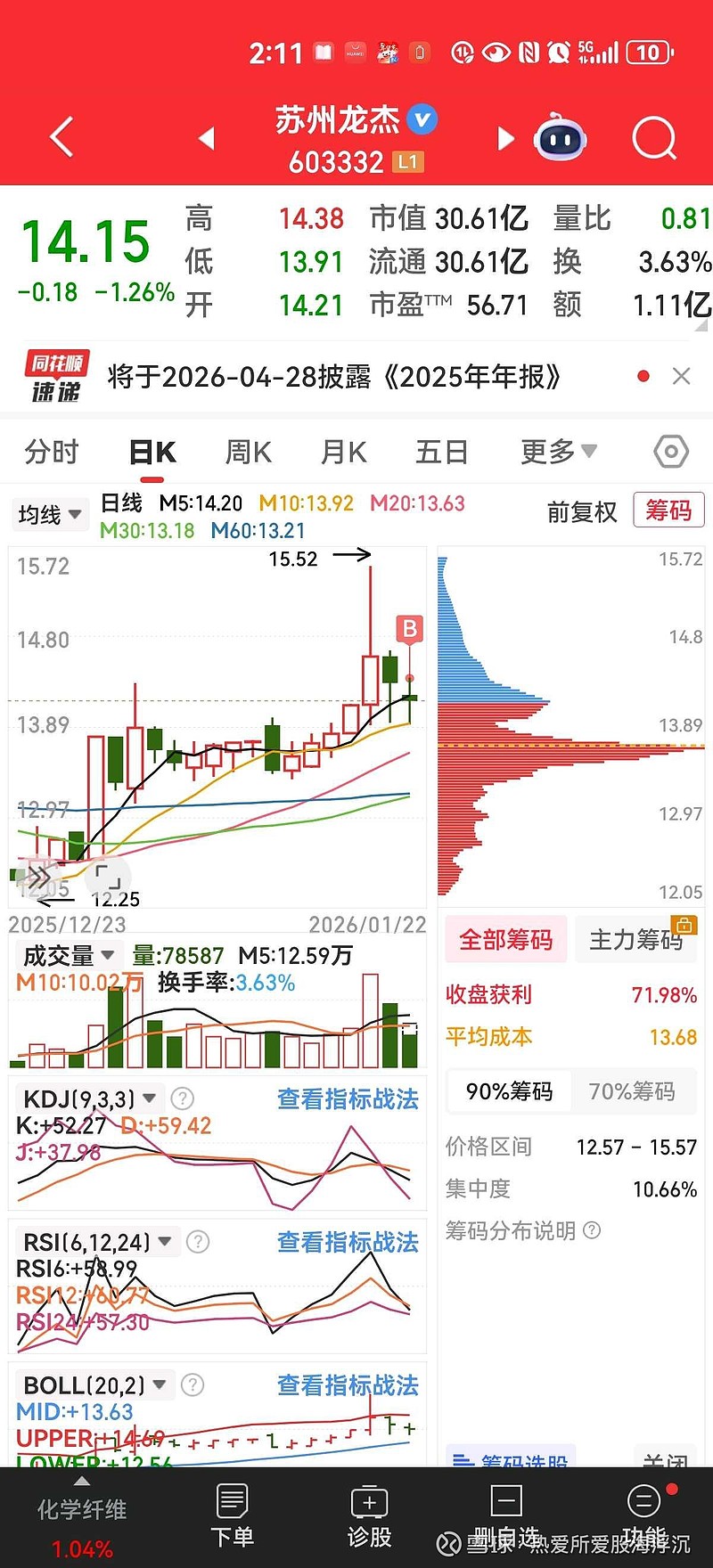Open the chart settings gear icon
713x1568 pixels.
coord(670,452)
